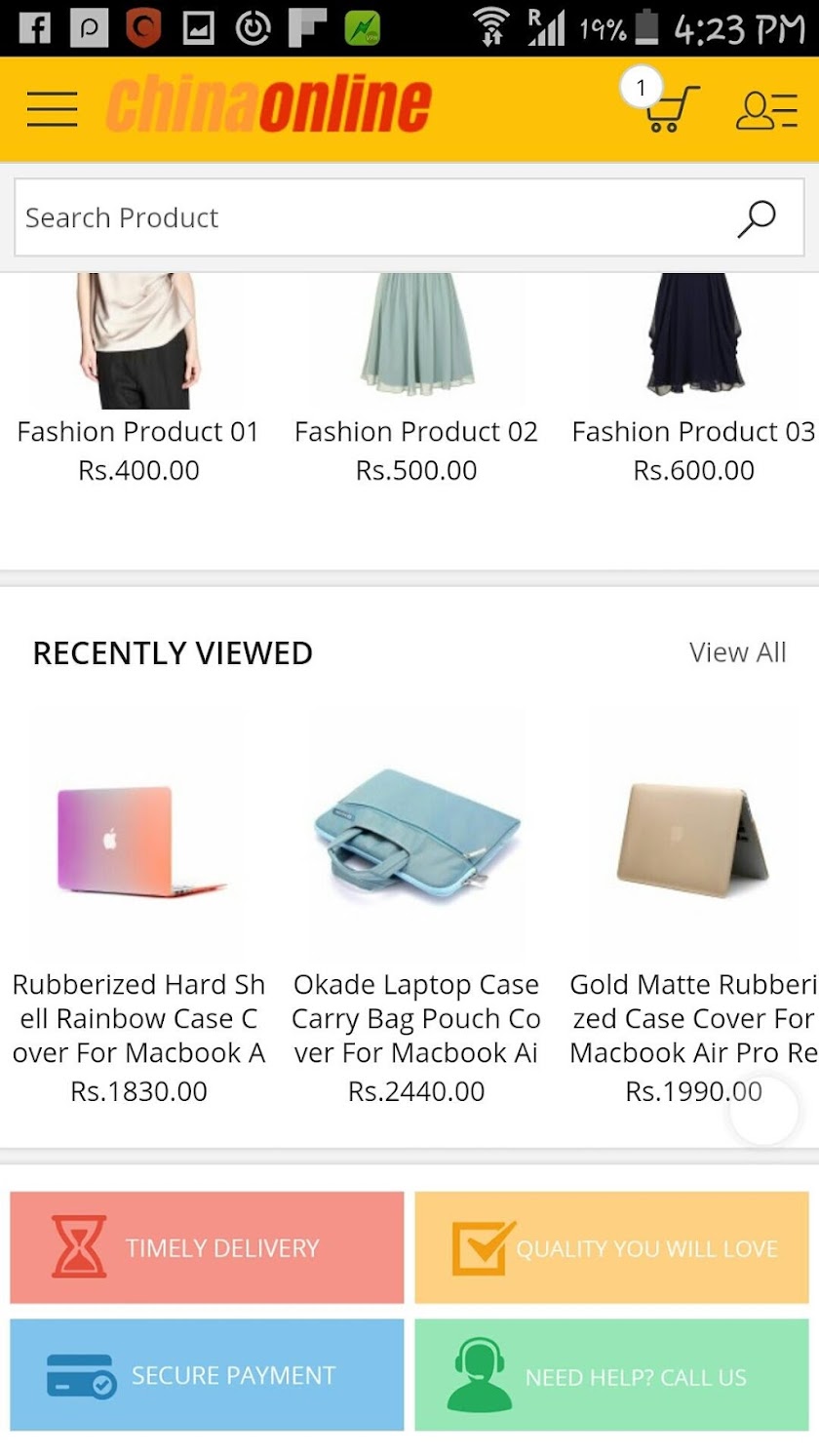Tap the magnifier search icon
Viewport: 819px width, 1456px height.
coord(757,218)
